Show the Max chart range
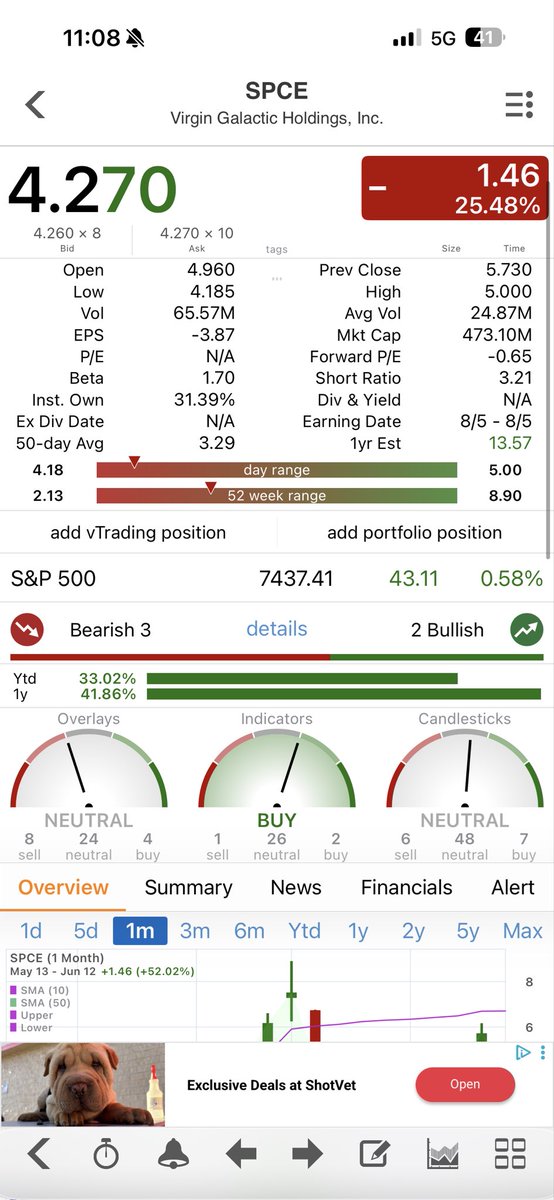 coord(522,931)
